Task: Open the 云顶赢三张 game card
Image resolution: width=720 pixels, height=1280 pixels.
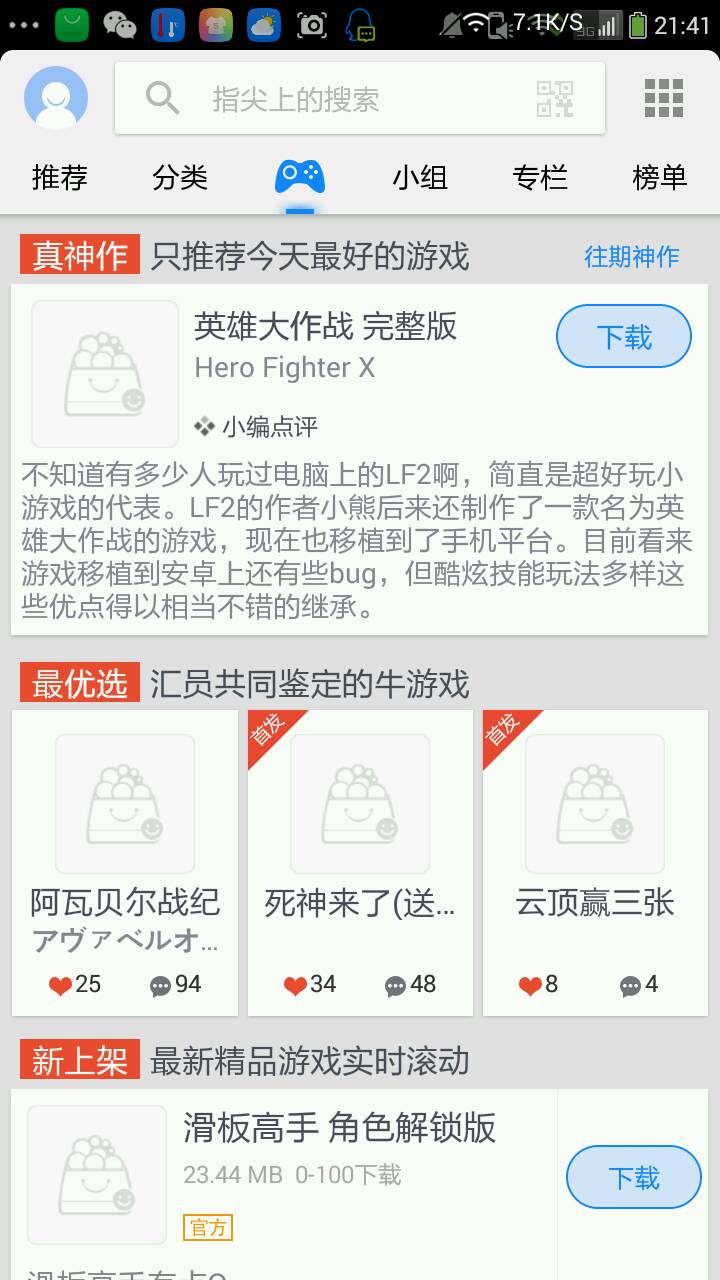Action: coord(595,862)
